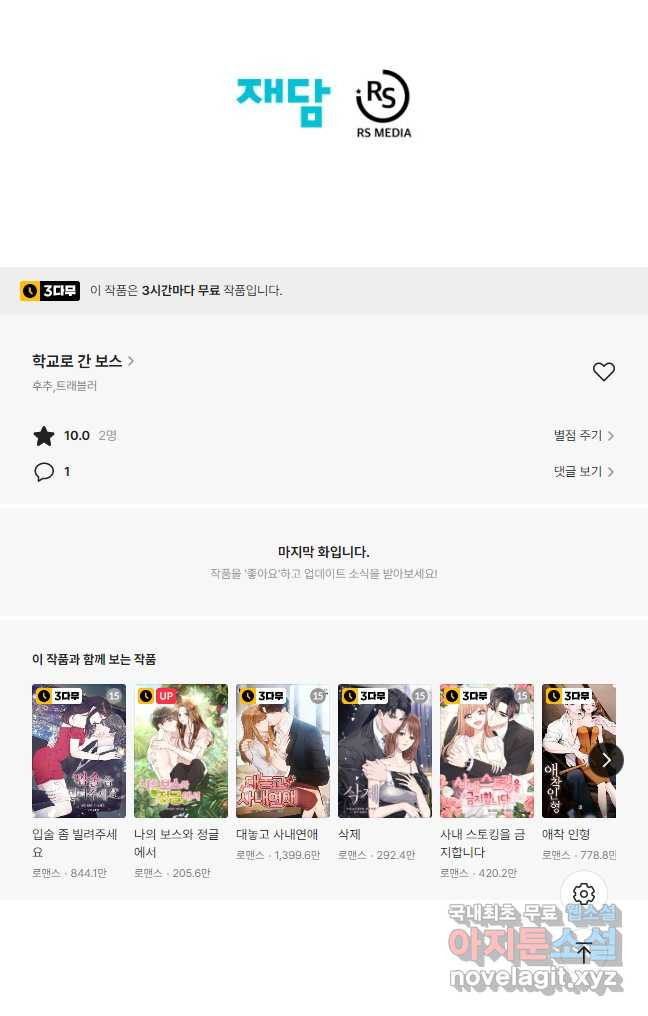This screenshot has height=1016, width=648.
Task: Show next recommended titles with arrow
Action: click(606, 760)
